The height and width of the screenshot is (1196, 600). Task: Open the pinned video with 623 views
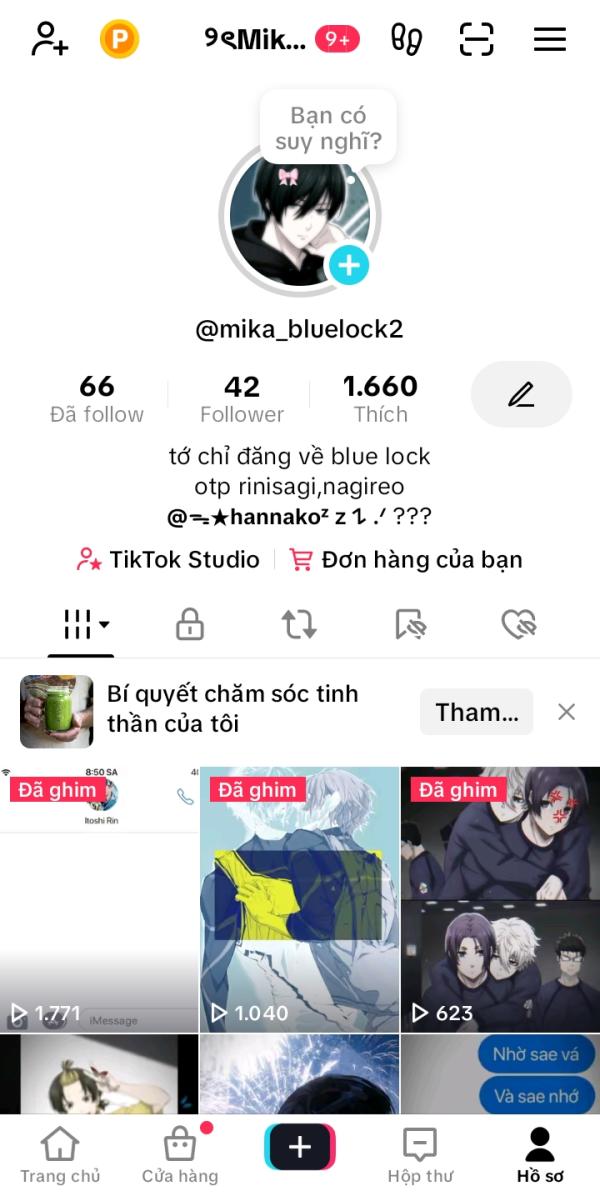500,899
